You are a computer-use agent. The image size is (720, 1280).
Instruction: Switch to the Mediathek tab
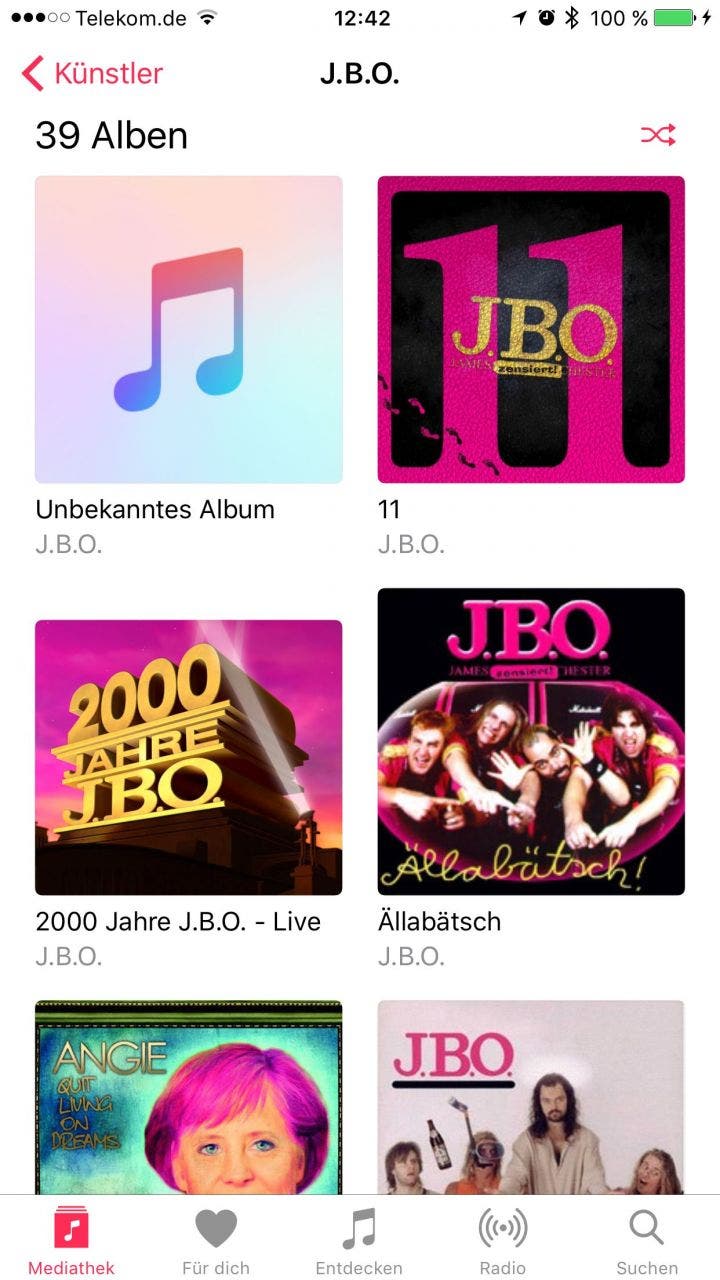pyautogui.click(x=72, y=1240)
